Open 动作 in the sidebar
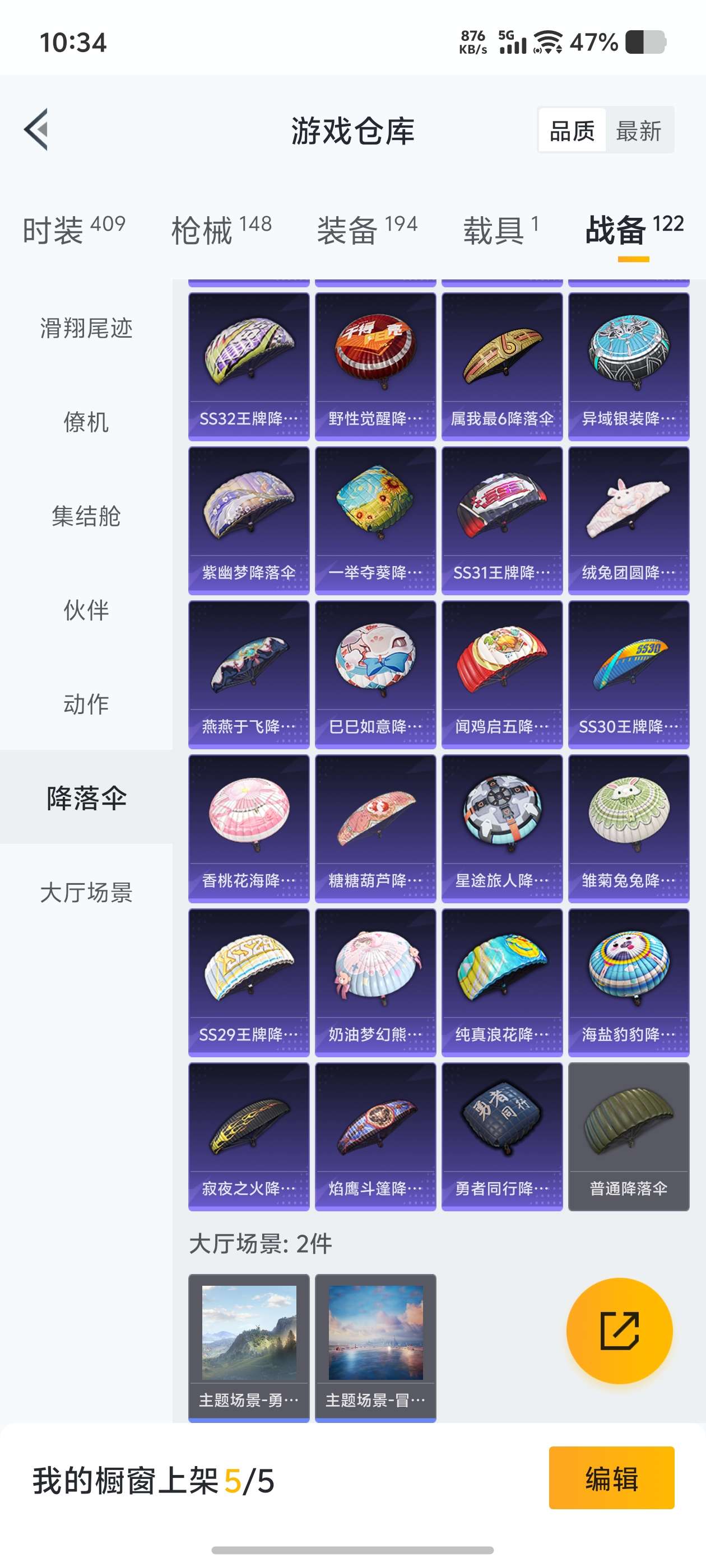Viewport: 706px width, 1568px height. [x=86, y=704]
